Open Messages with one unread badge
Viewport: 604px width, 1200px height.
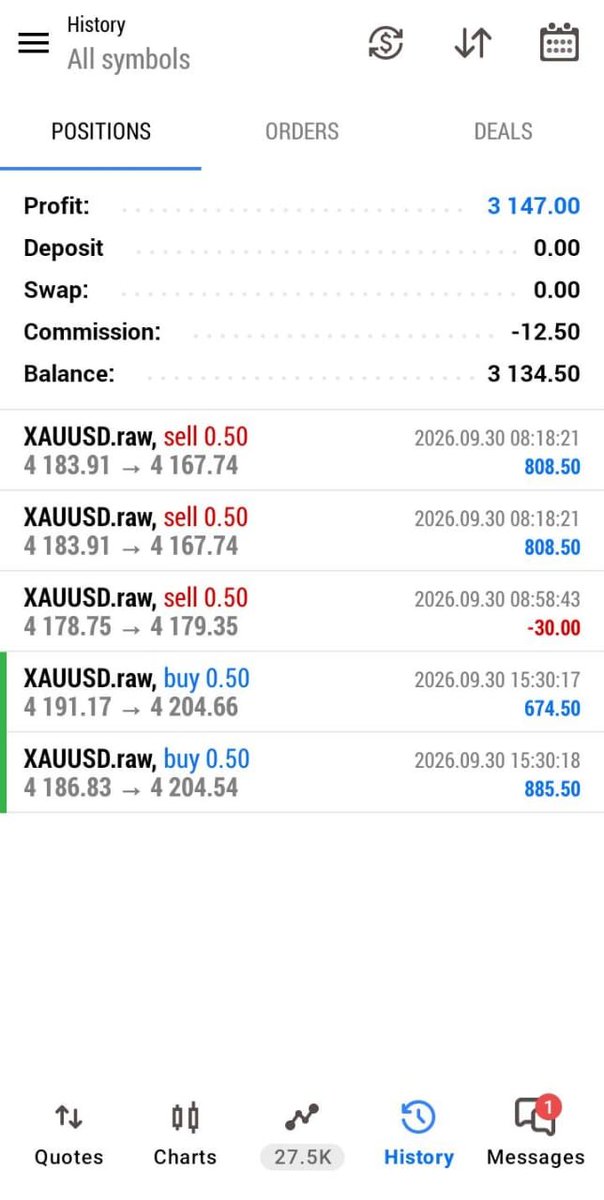point(535,1134)
